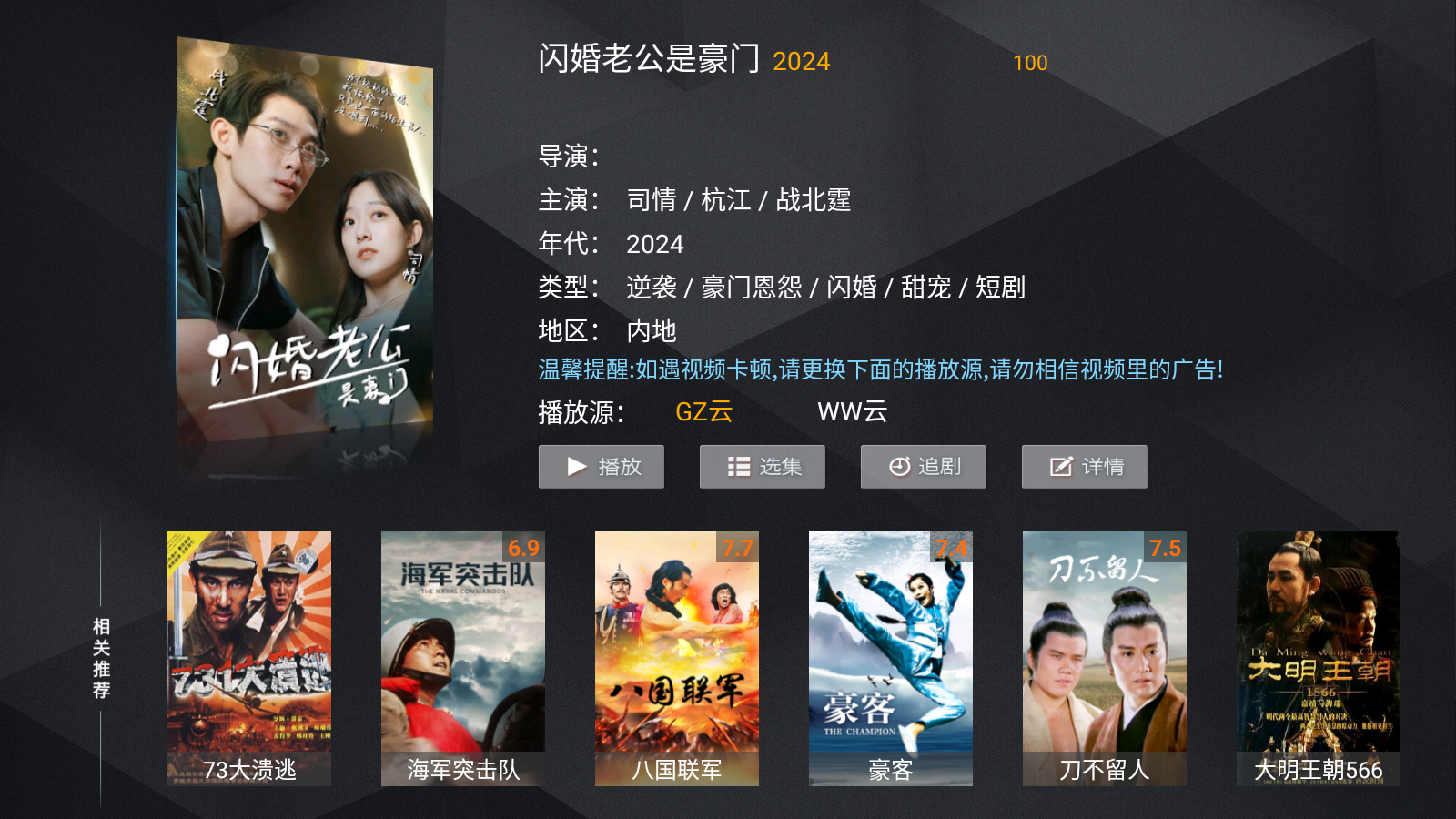Tap 追剧 to follow this series
This screenshot has height=819, width=1456.
tap(923, 467)
